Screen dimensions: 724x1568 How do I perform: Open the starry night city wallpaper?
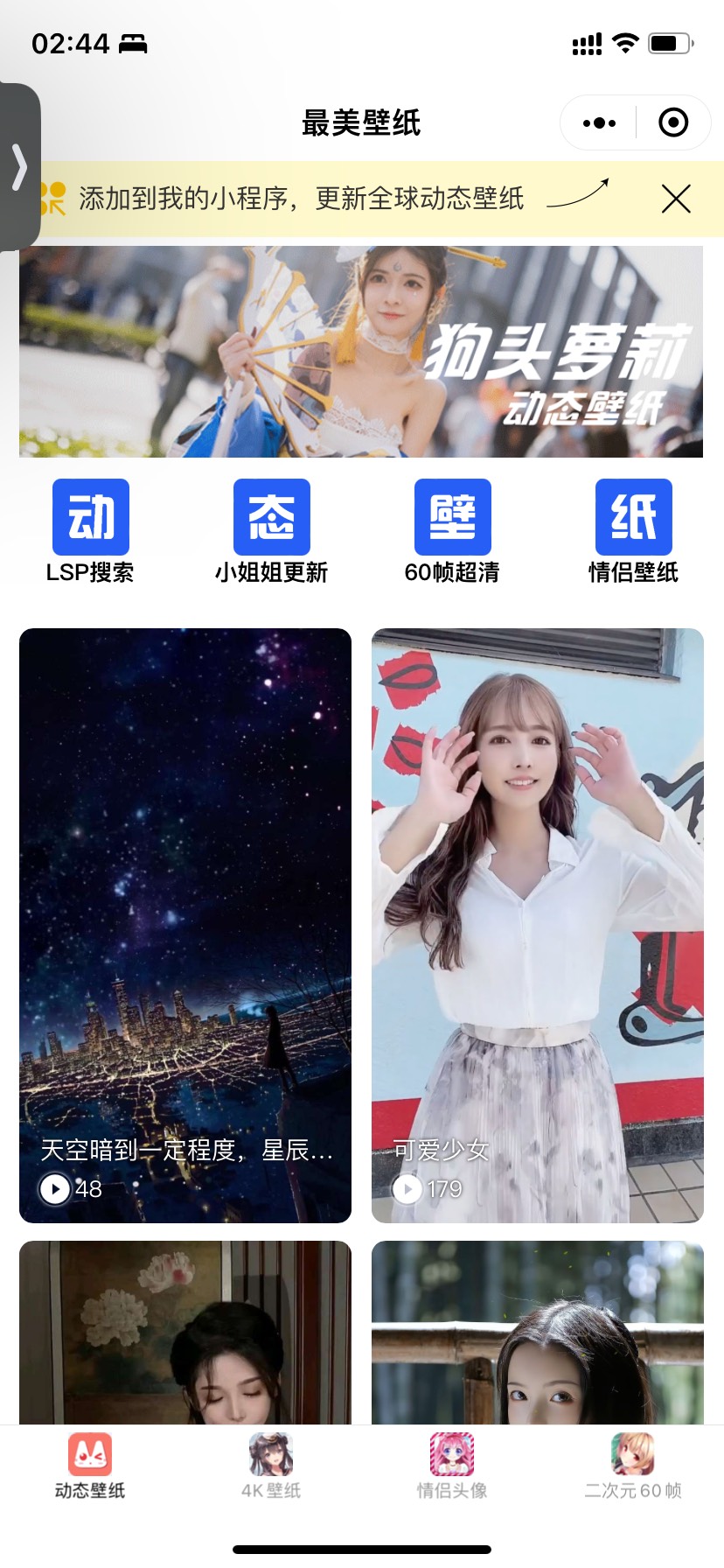click(185, 924)
